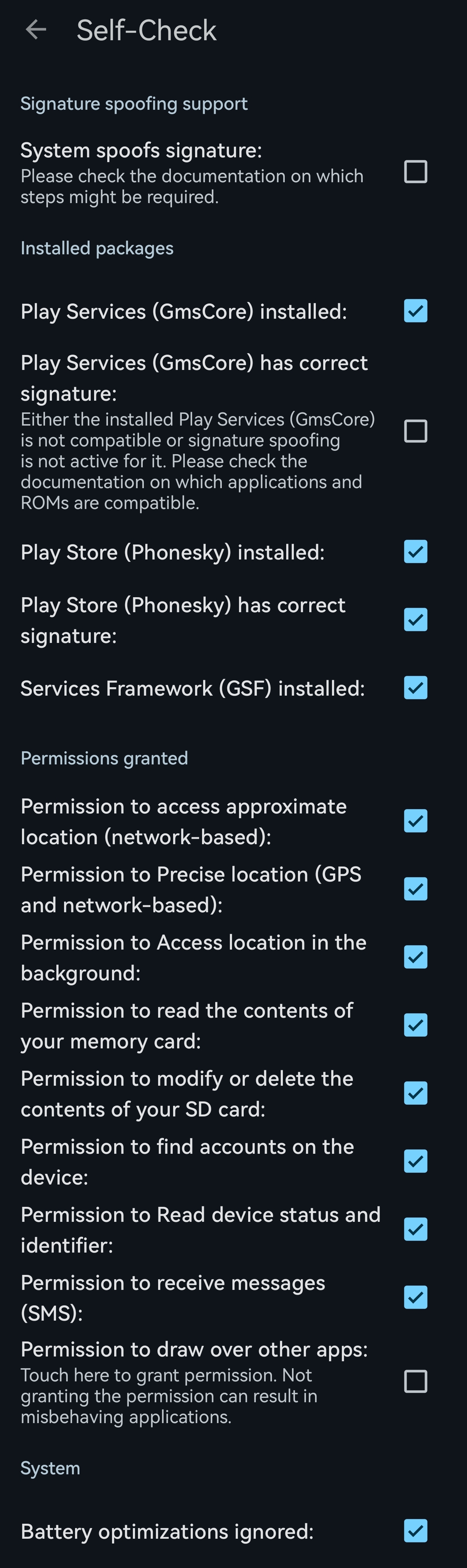Tap Read device status and identifier checkbox
This screenshot has height=1568, width=467.
click(415, 1229)
